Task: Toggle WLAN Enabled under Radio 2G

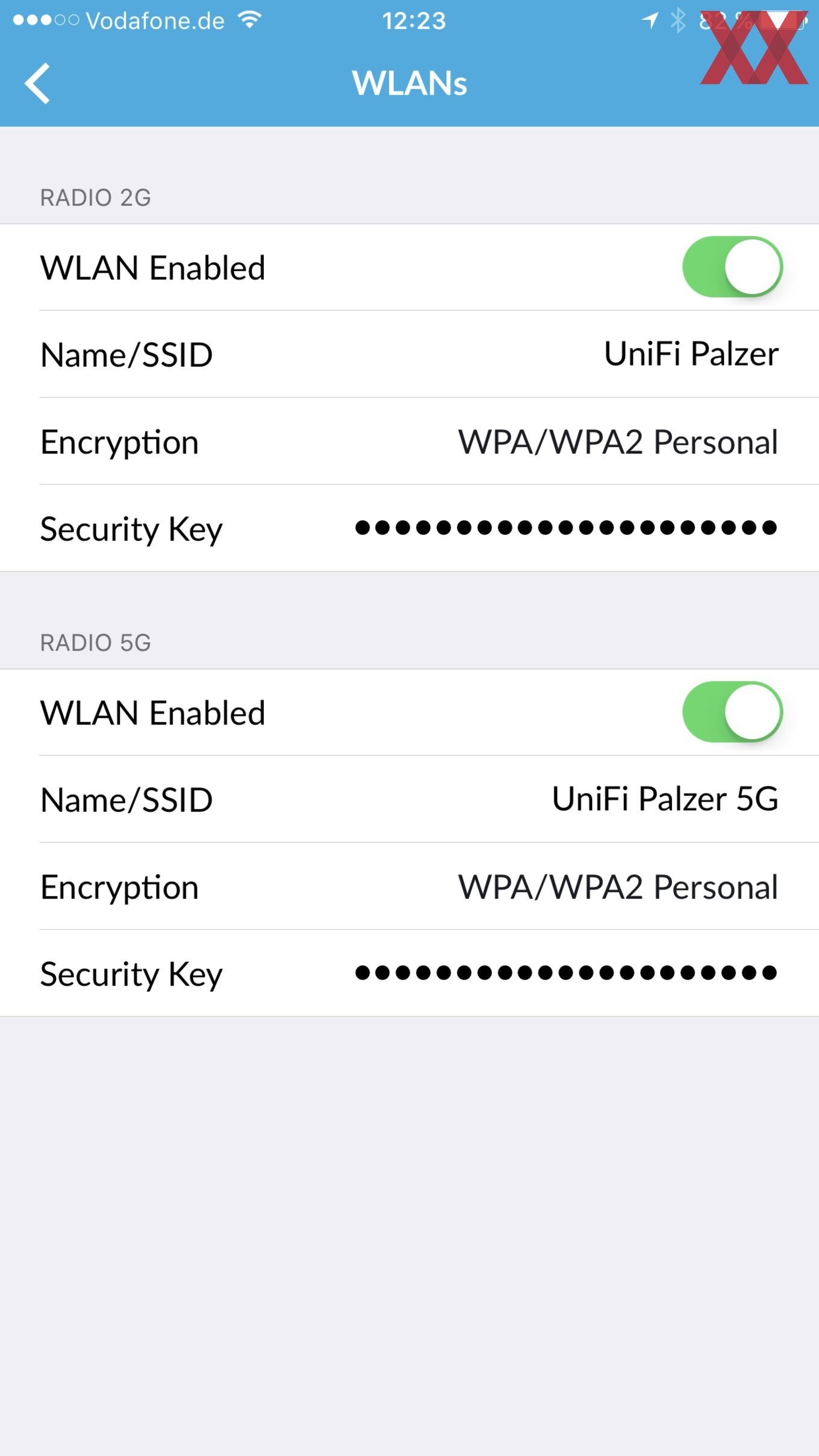Action: 732,267
